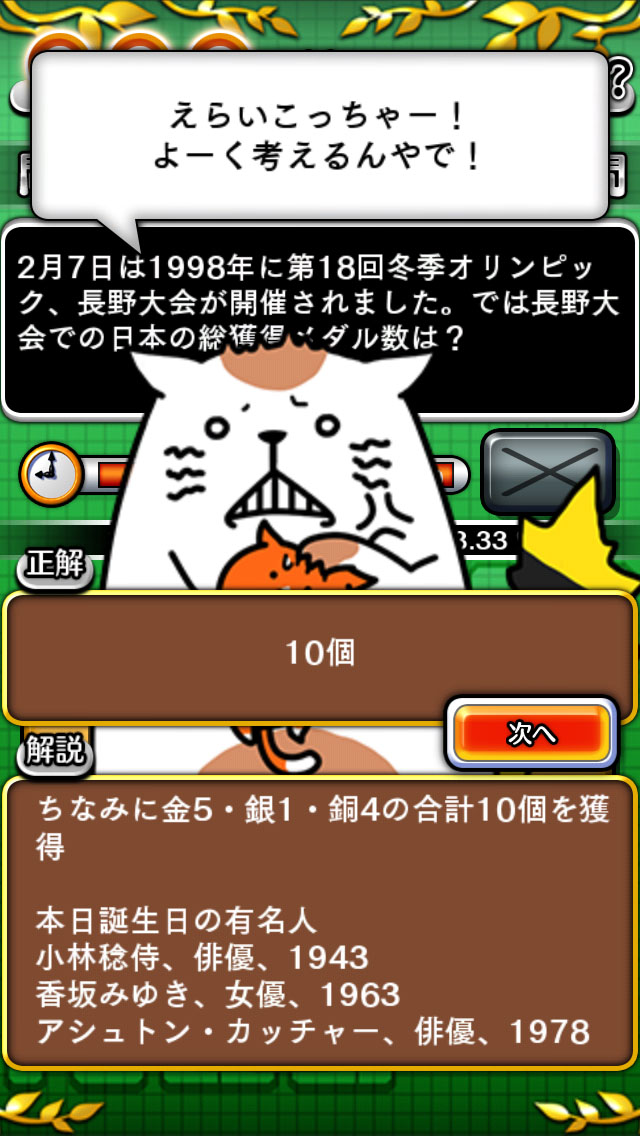The width and height of the screenshot is (640, 1136).
Task: Tap the 次へ button to continue
Action: point(531,734)
